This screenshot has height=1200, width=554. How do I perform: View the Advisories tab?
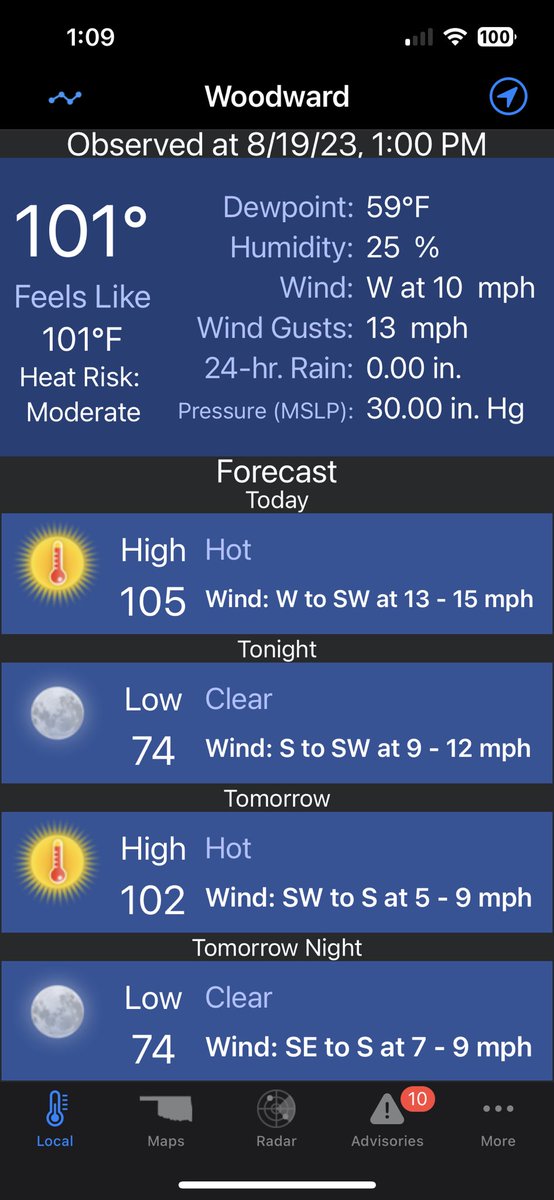[388, 1119]
